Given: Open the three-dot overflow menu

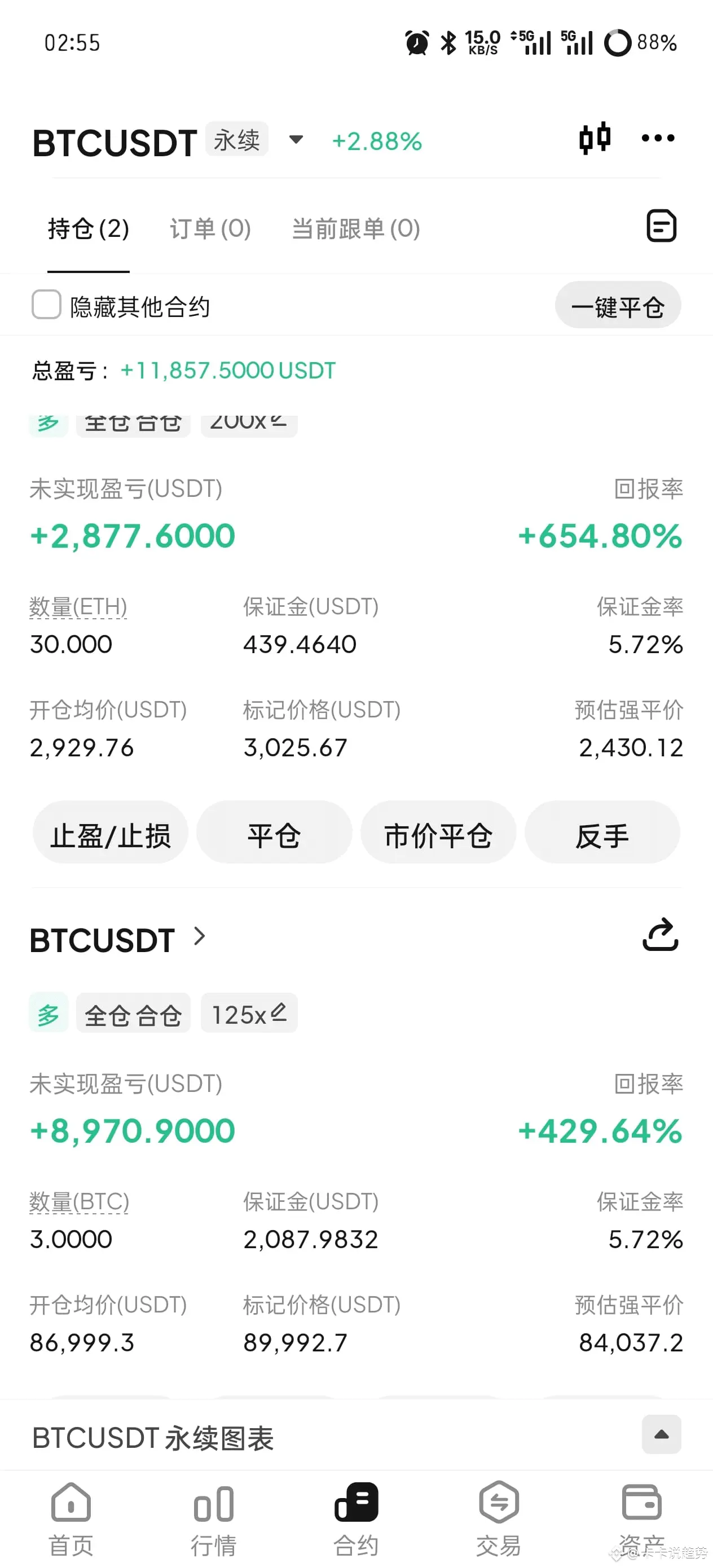Looking at the screenshot, I should click(x=658, y=139).
